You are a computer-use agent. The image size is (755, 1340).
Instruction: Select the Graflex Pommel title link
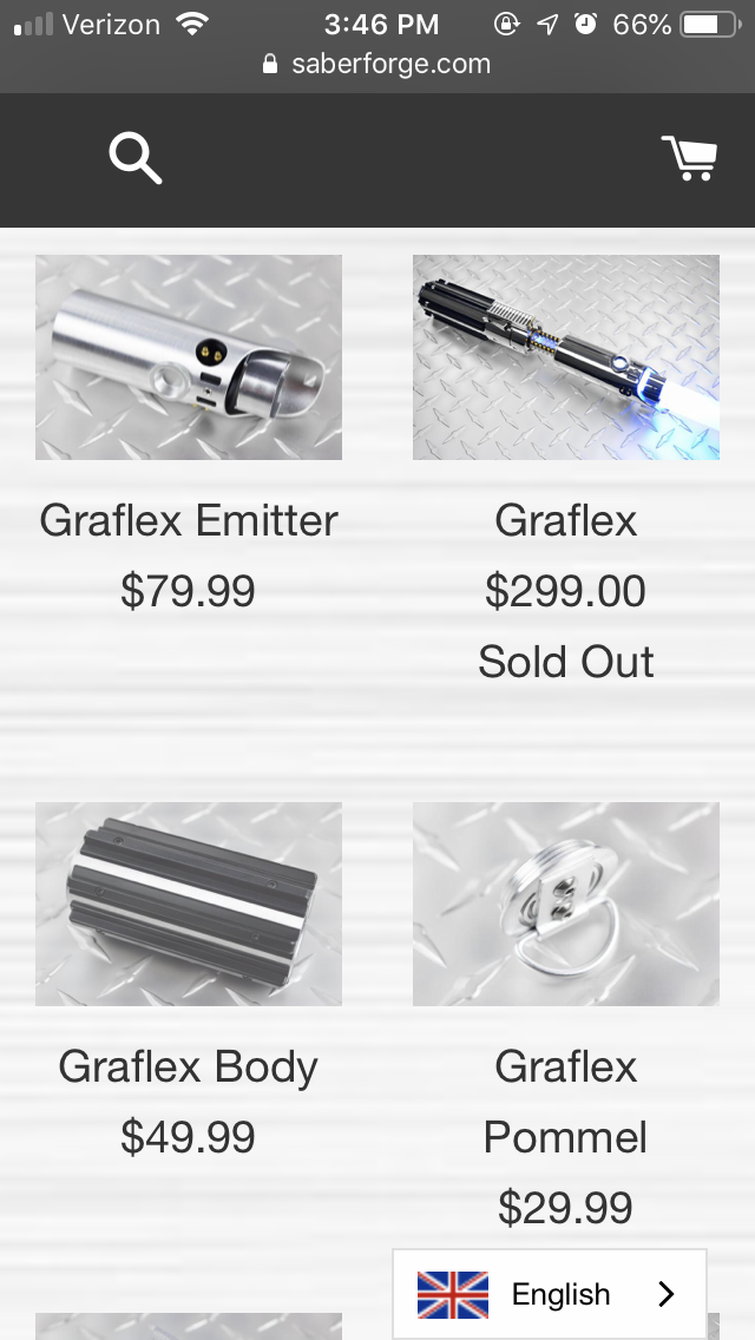565,1101
